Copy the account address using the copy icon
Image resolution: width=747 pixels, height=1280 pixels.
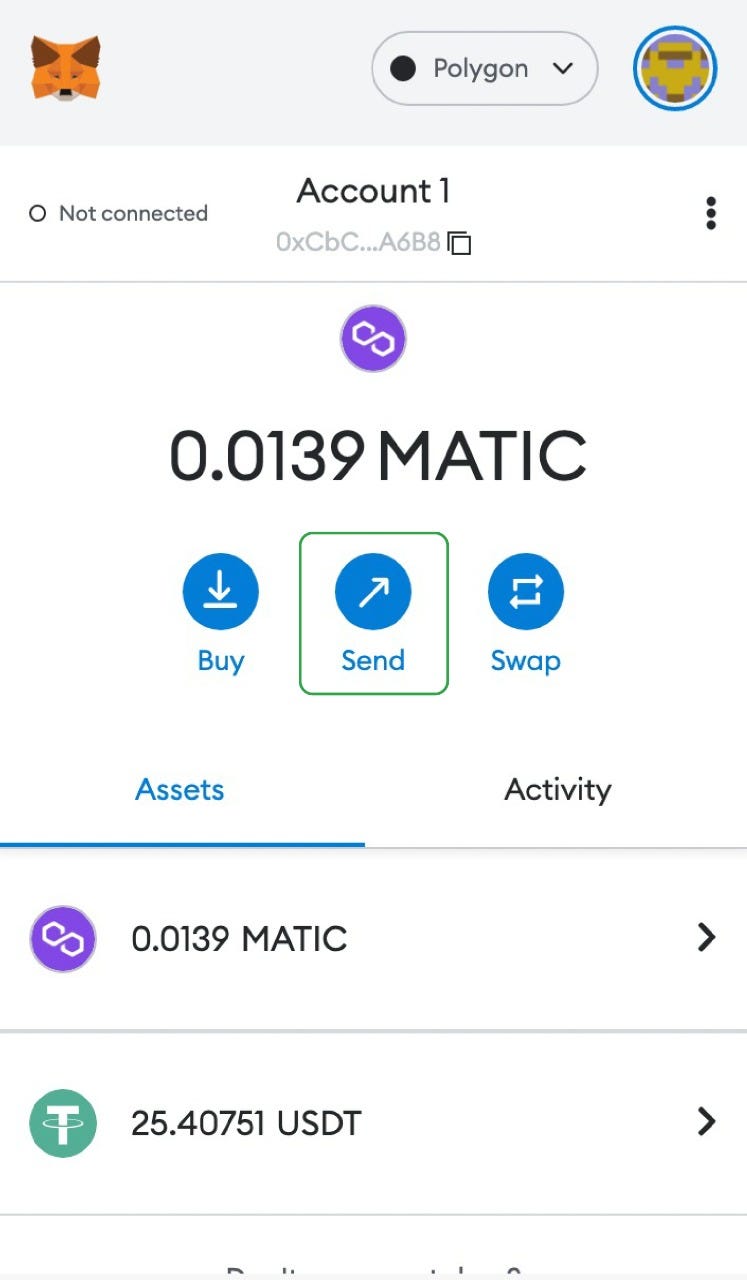pos(457,242)
